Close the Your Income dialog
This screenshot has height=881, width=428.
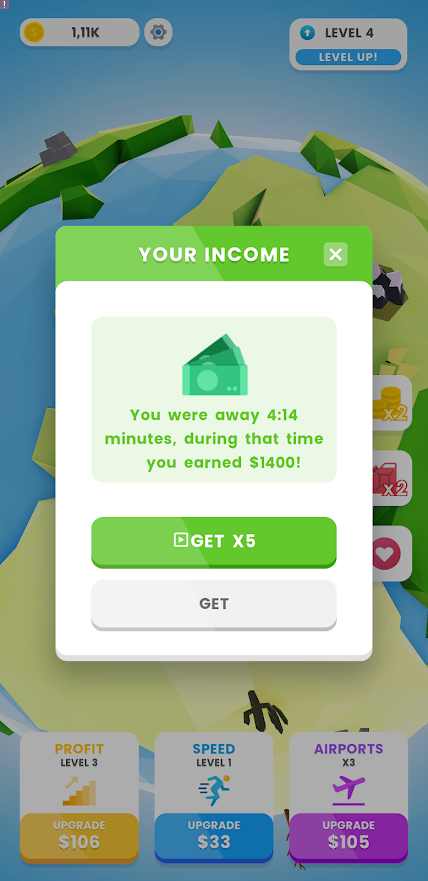tap(335, 255)
